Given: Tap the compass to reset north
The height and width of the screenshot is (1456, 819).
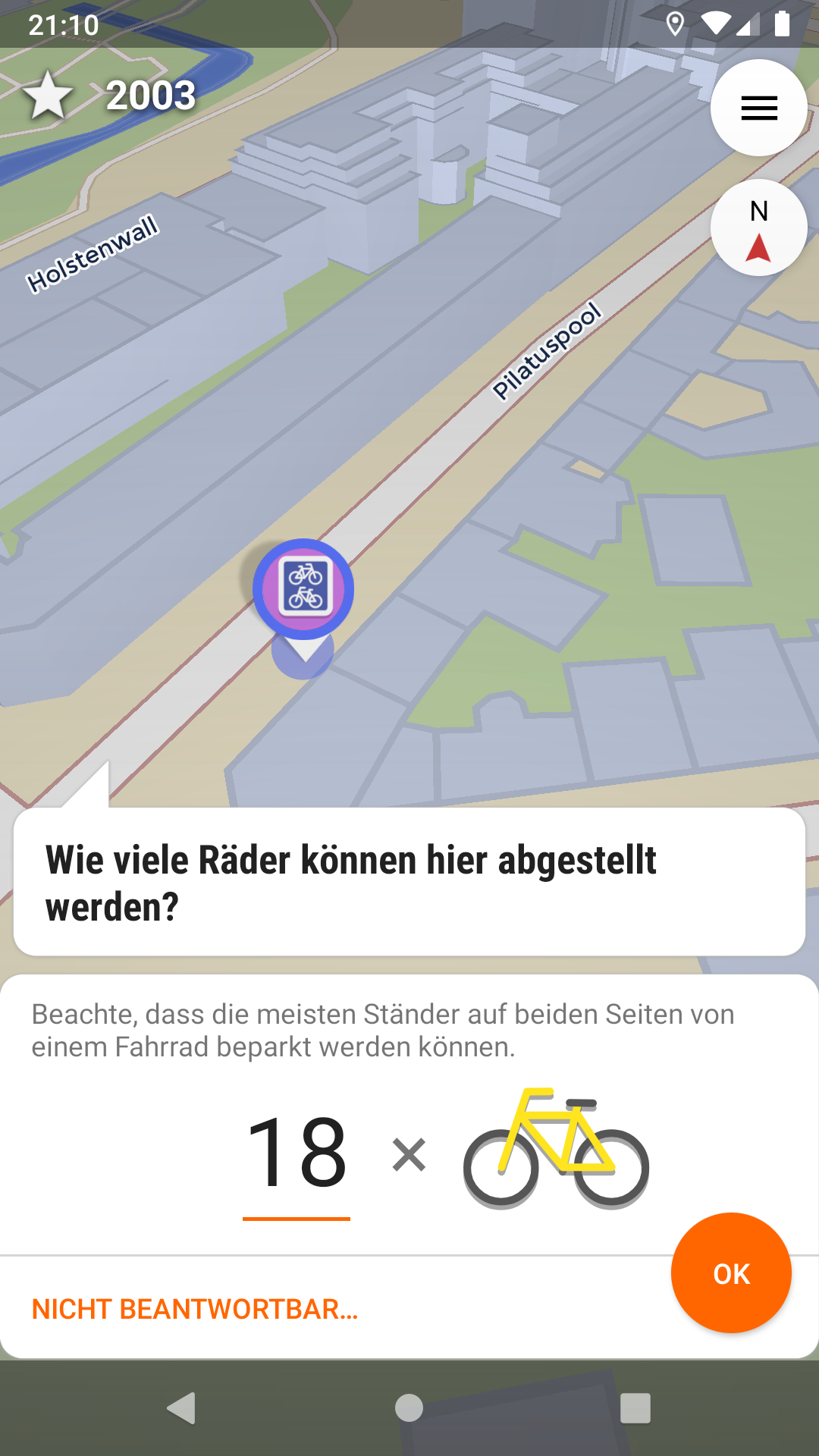Looking at the screenshot, I should tap(758, 227).
